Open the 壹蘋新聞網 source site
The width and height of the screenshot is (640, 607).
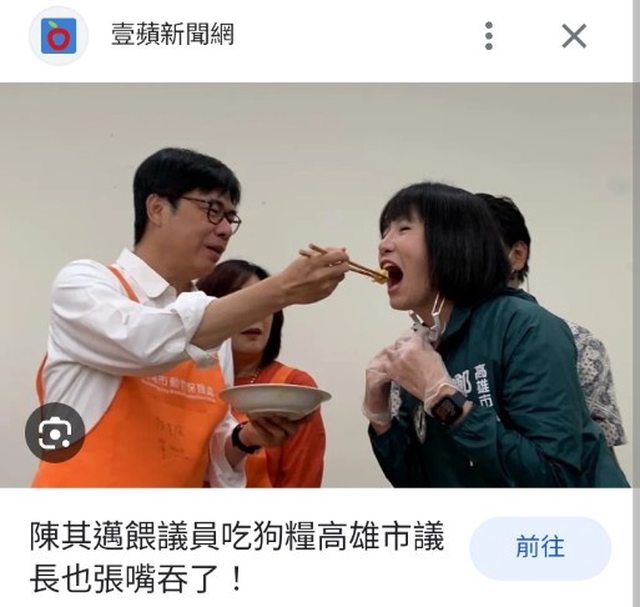pyautogui.click(x=172, y=36)
